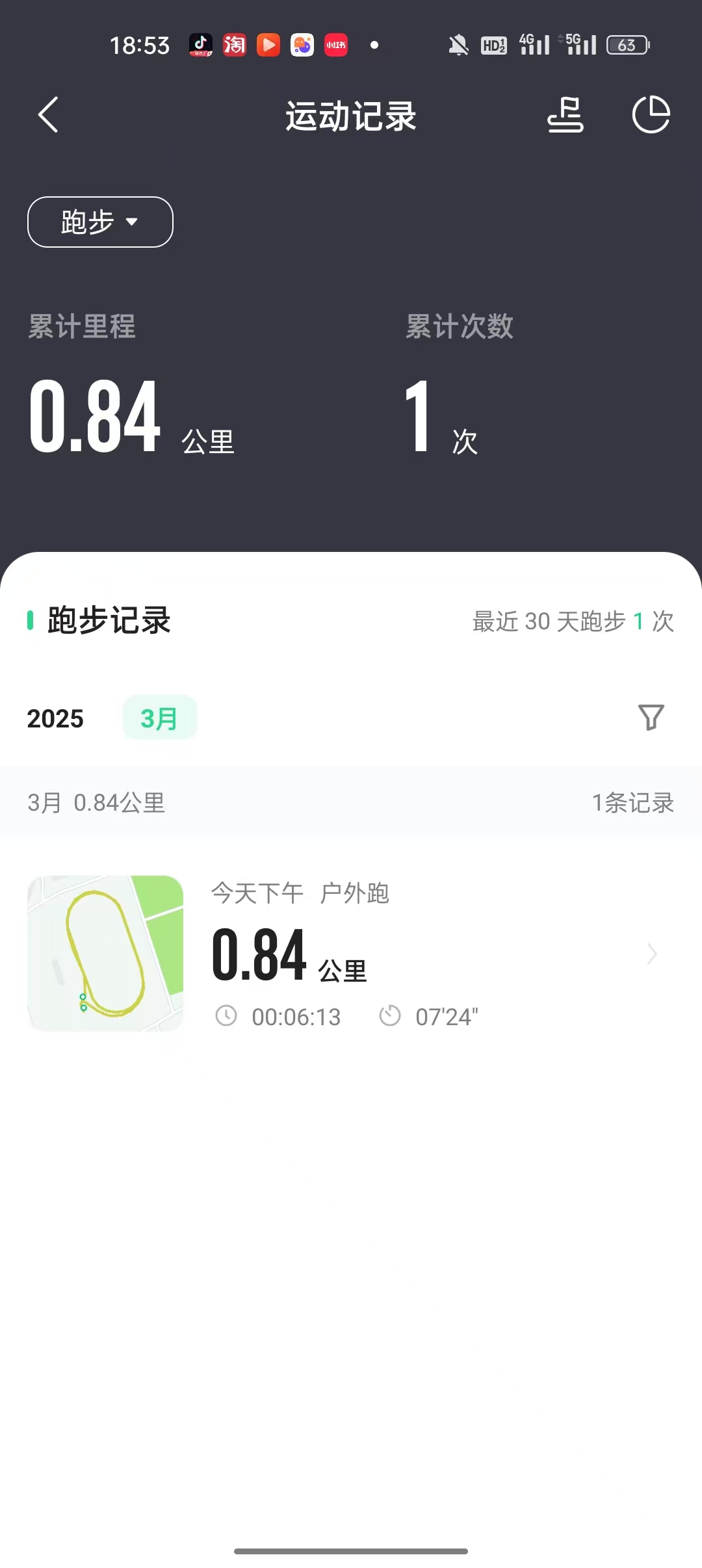Open the filter funnel icon
The image size is (702, 1568).
click(x=651, y=718)
